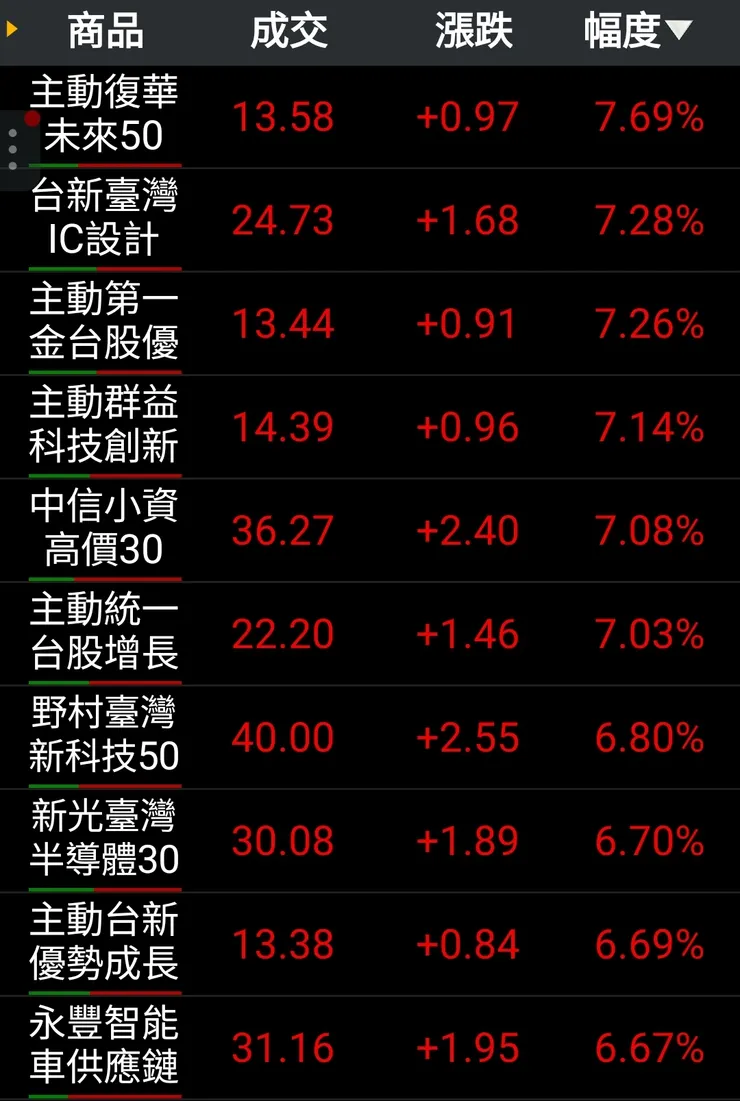Open the side handle with three dots

coord(13,149)
